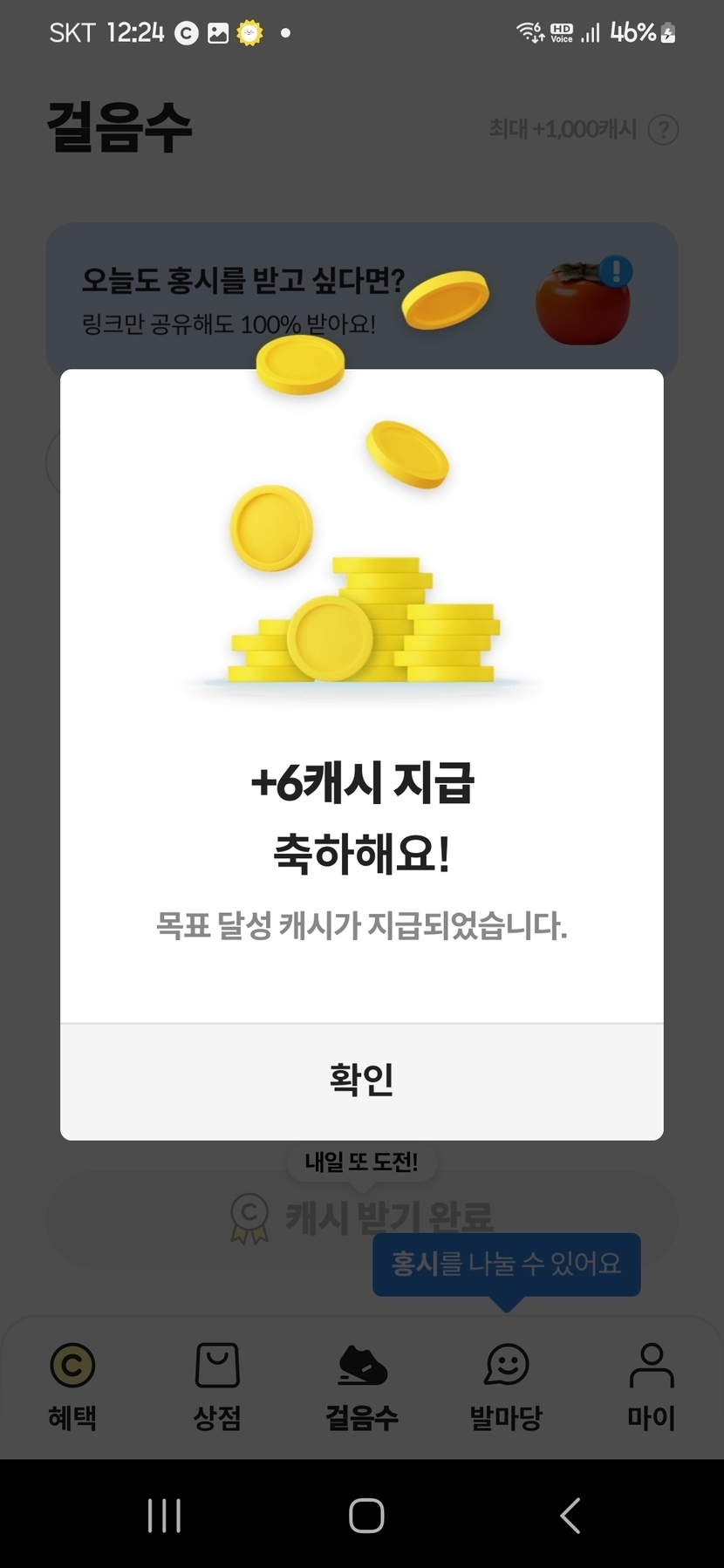724x1568 pixels.
Task: Open the help question mark icon
Action: [x=664, y=130]
